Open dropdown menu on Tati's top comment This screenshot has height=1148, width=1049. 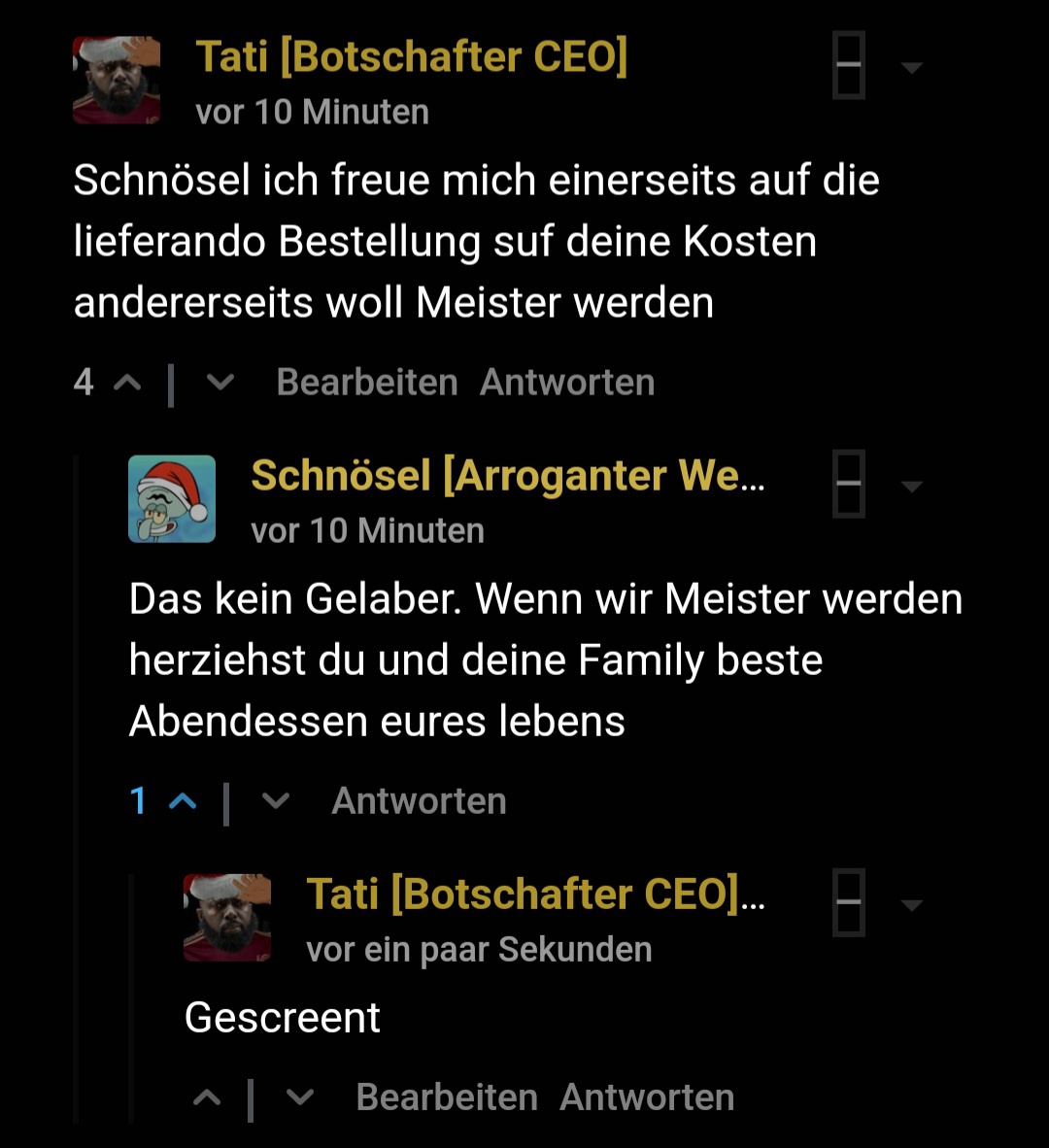[911, 68]
